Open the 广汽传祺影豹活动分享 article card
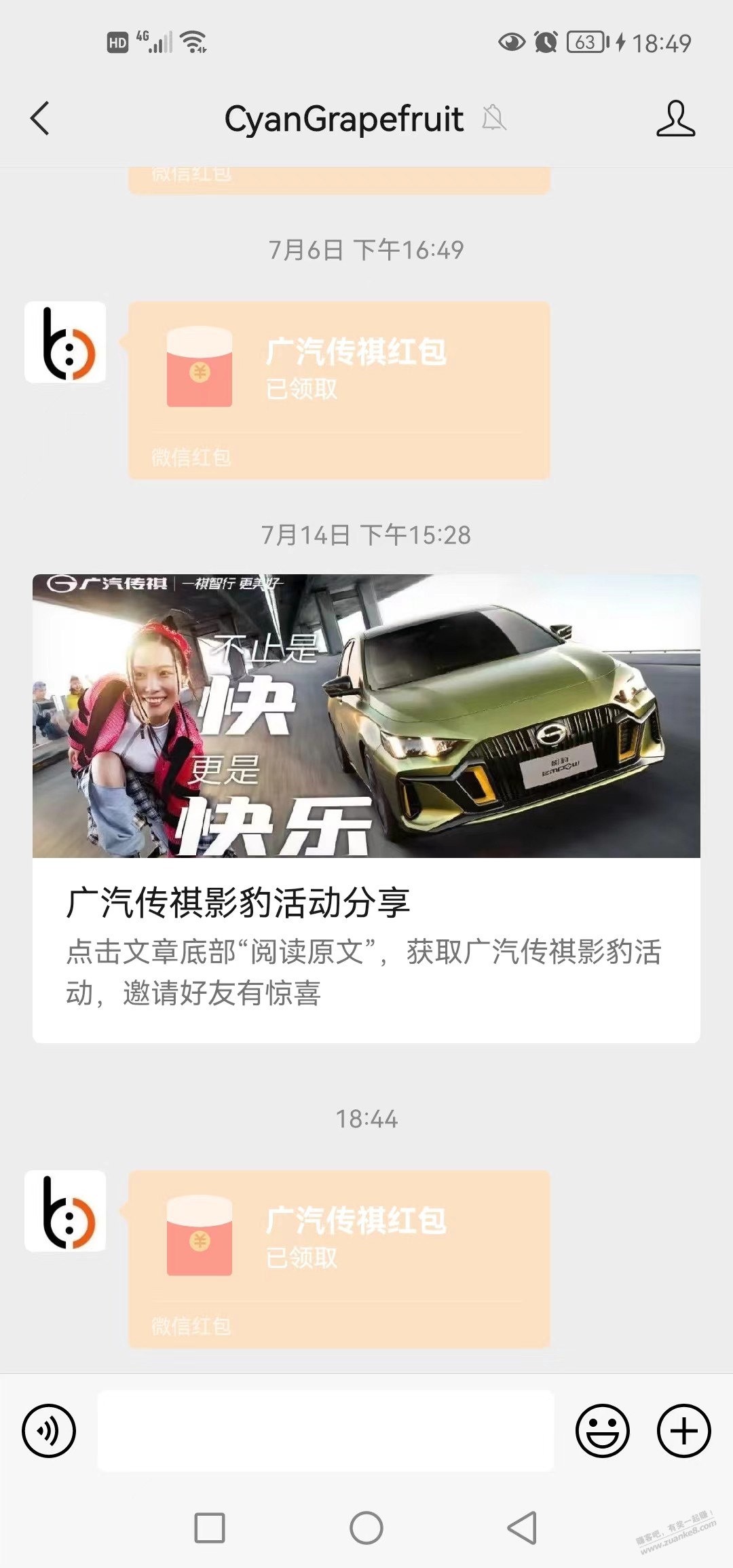 pos(366,808)
